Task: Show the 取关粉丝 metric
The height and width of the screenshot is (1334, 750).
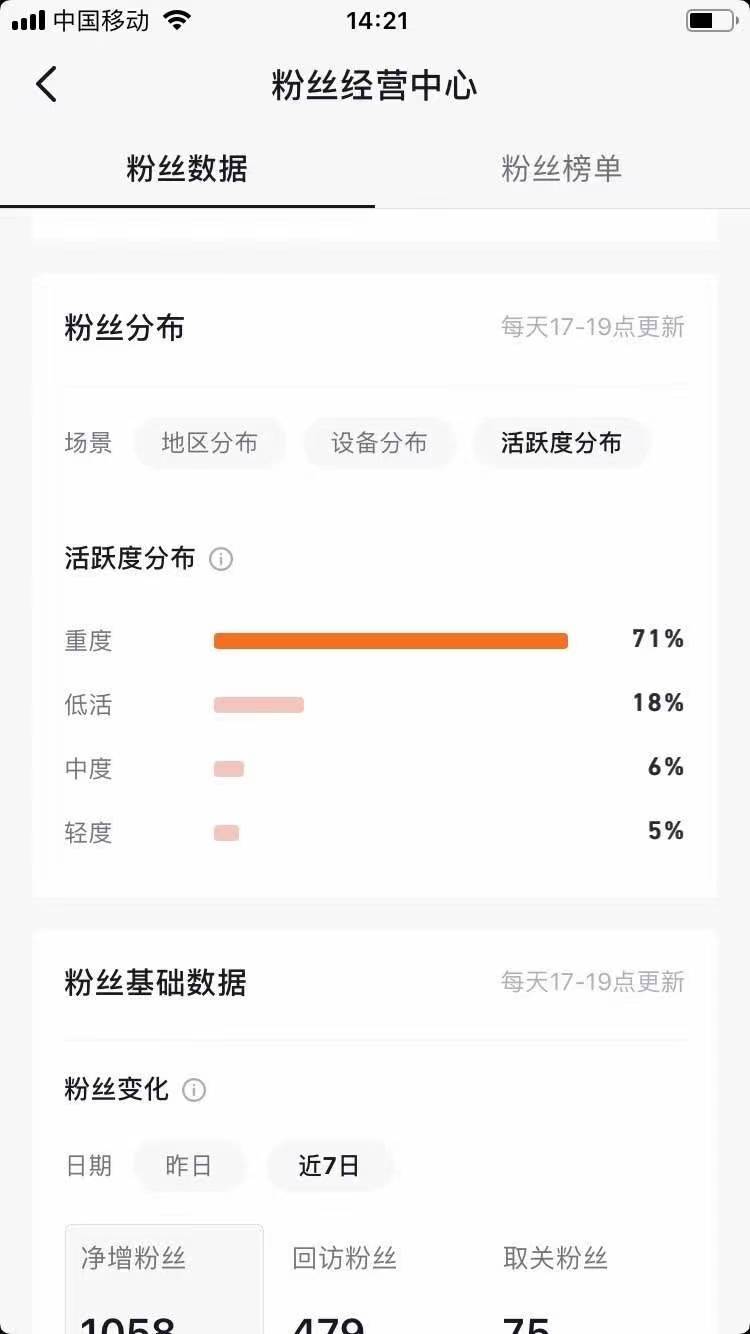Action: click(x=556, y=1279)
